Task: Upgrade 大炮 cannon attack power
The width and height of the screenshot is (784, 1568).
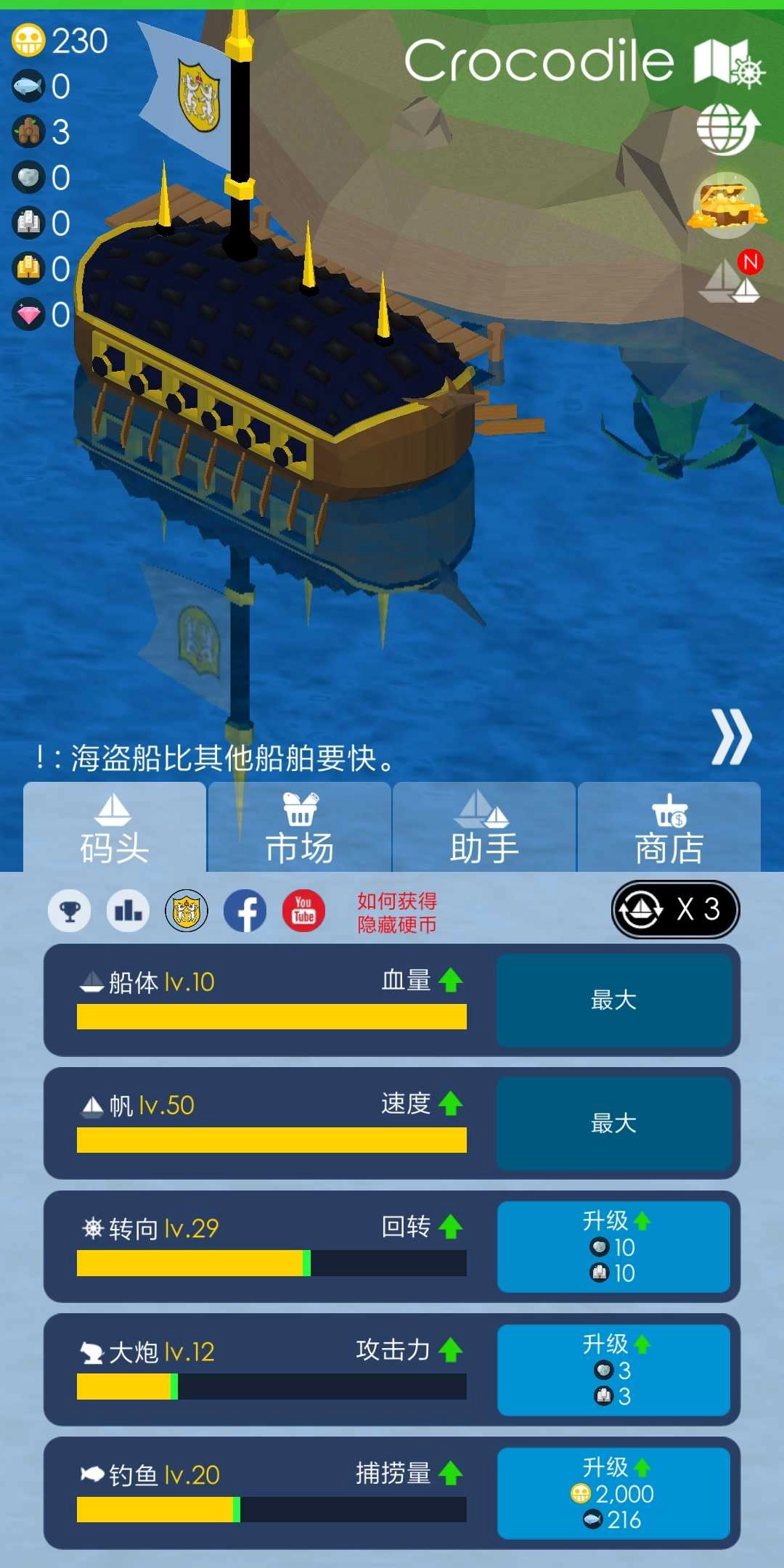Action: pos(613,1370)
